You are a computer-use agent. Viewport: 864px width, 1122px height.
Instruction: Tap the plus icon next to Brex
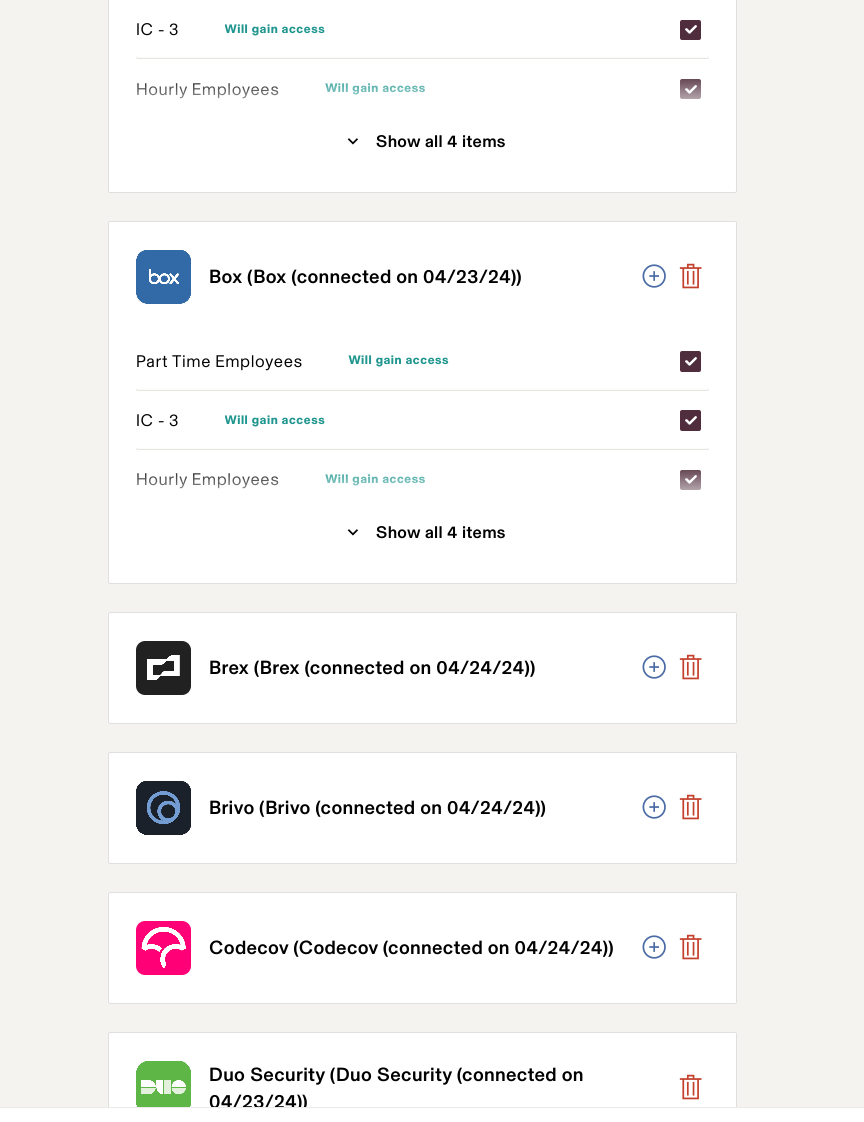coord(654,667)
